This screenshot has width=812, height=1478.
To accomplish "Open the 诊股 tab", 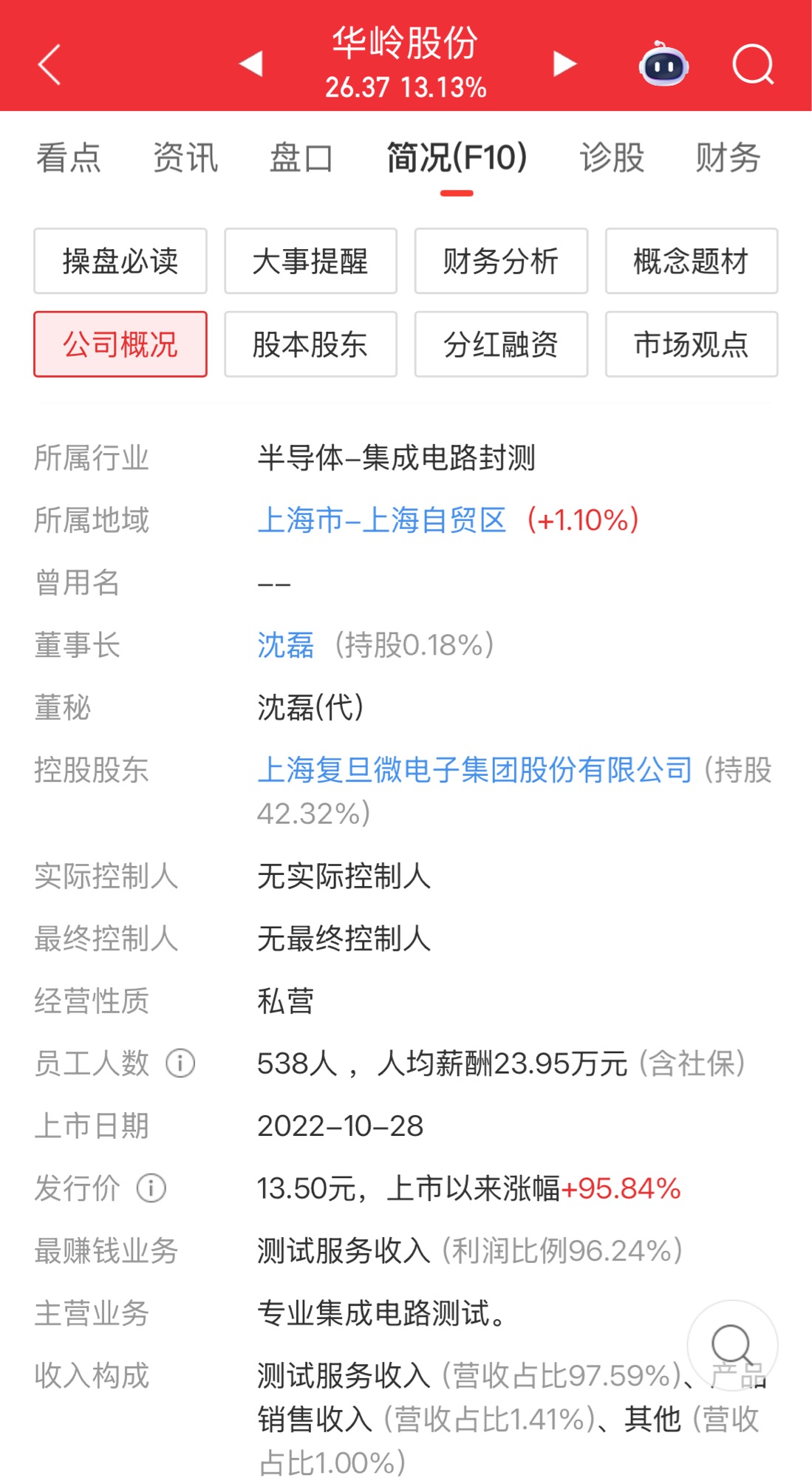I will (612, 158).
